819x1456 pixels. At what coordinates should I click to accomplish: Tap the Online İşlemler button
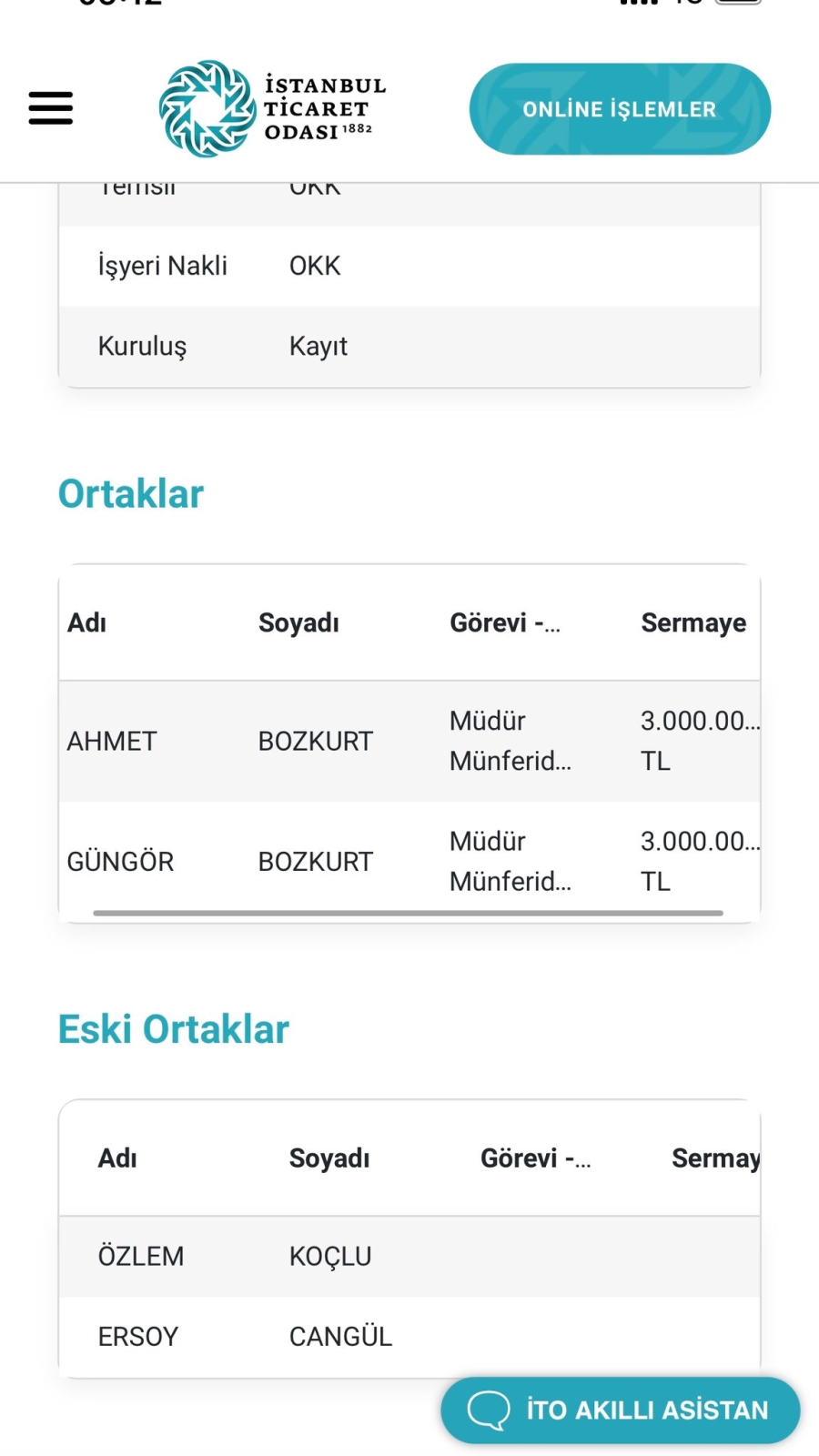(x=620, y=109)
